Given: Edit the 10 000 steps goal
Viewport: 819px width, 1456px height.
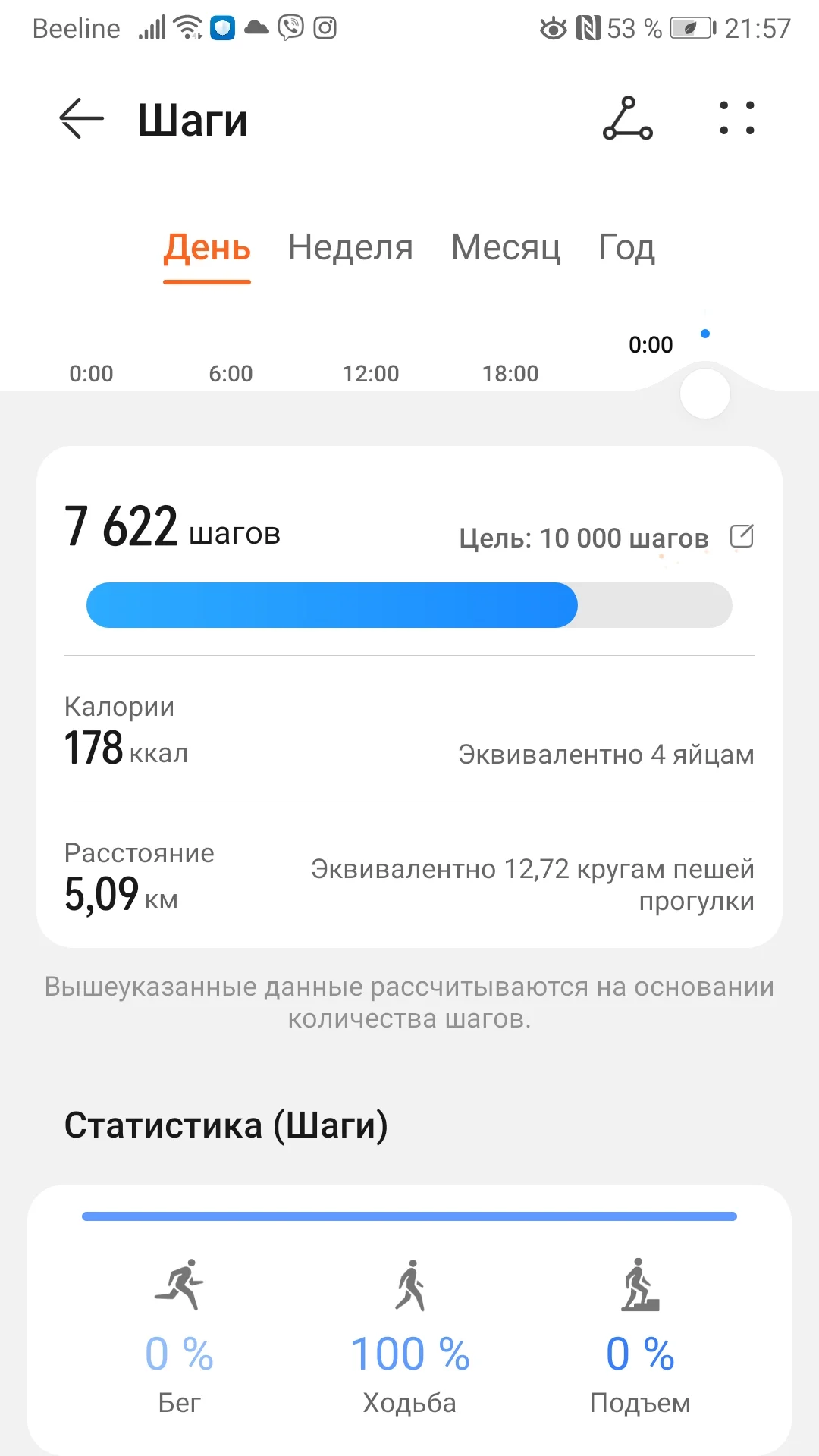Looking at the screenshot, I should click(741, 536).
